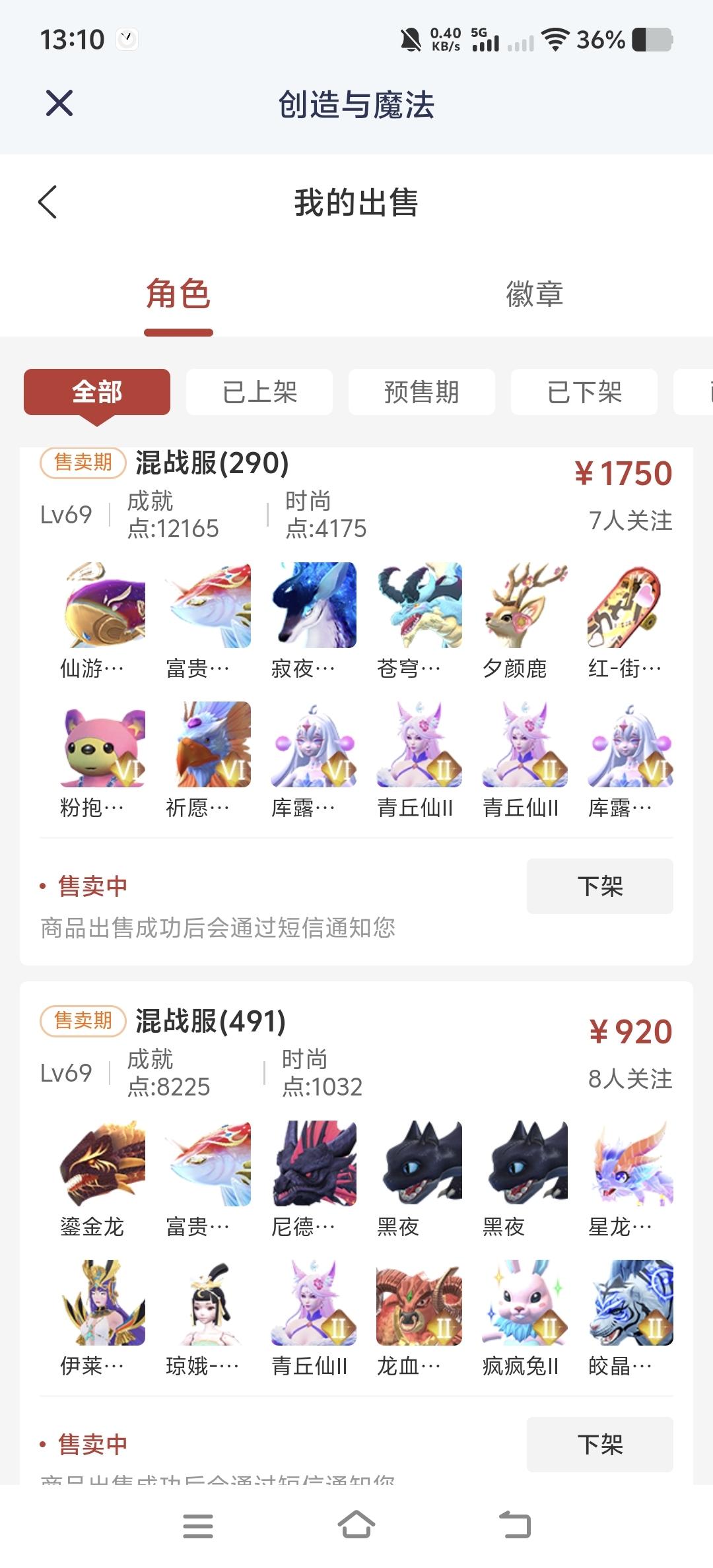The height and width of the screenshot is (1568, 713).
Task: Enable the 已上架 filter
Action: (x=259, y=392)
